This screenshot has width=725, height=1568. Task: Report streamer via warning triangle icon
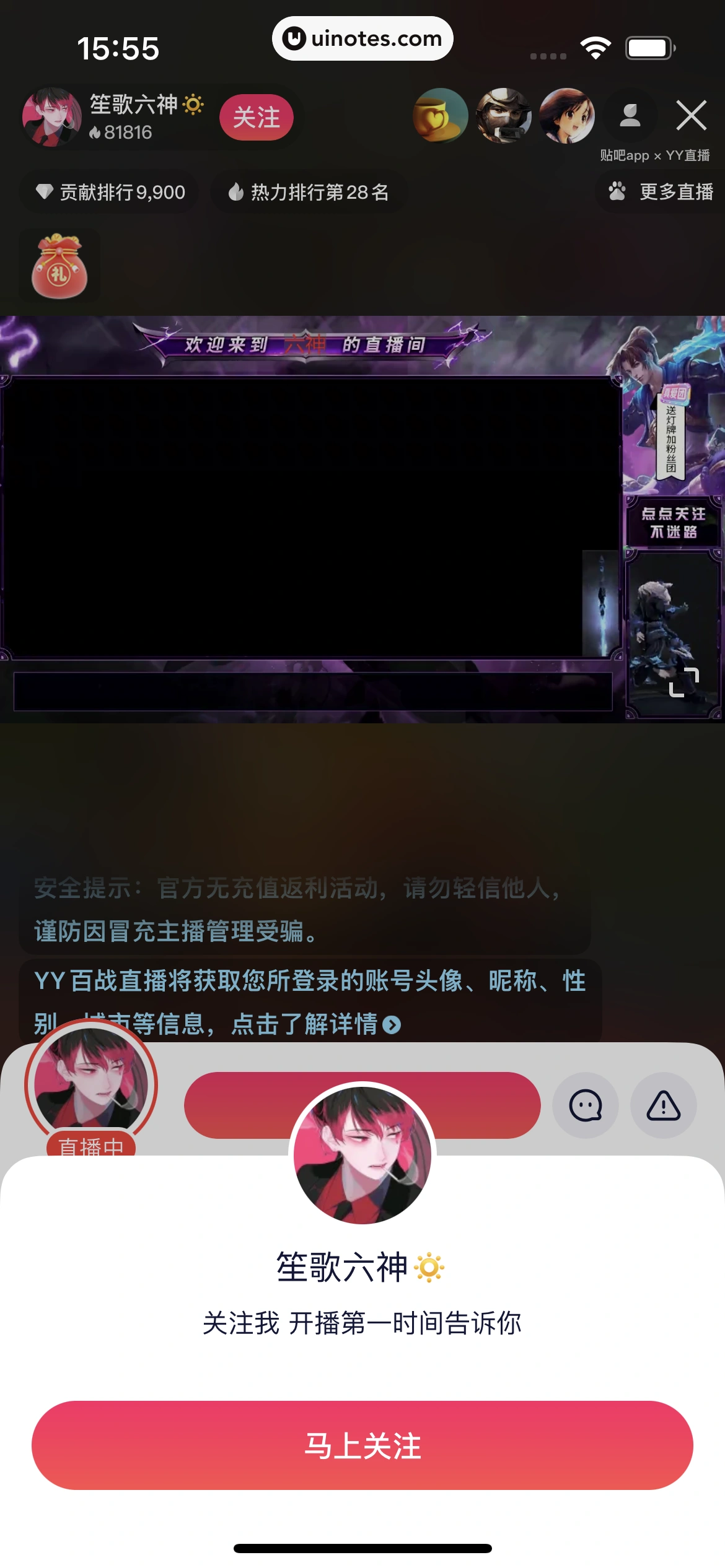click(663, 1105)
